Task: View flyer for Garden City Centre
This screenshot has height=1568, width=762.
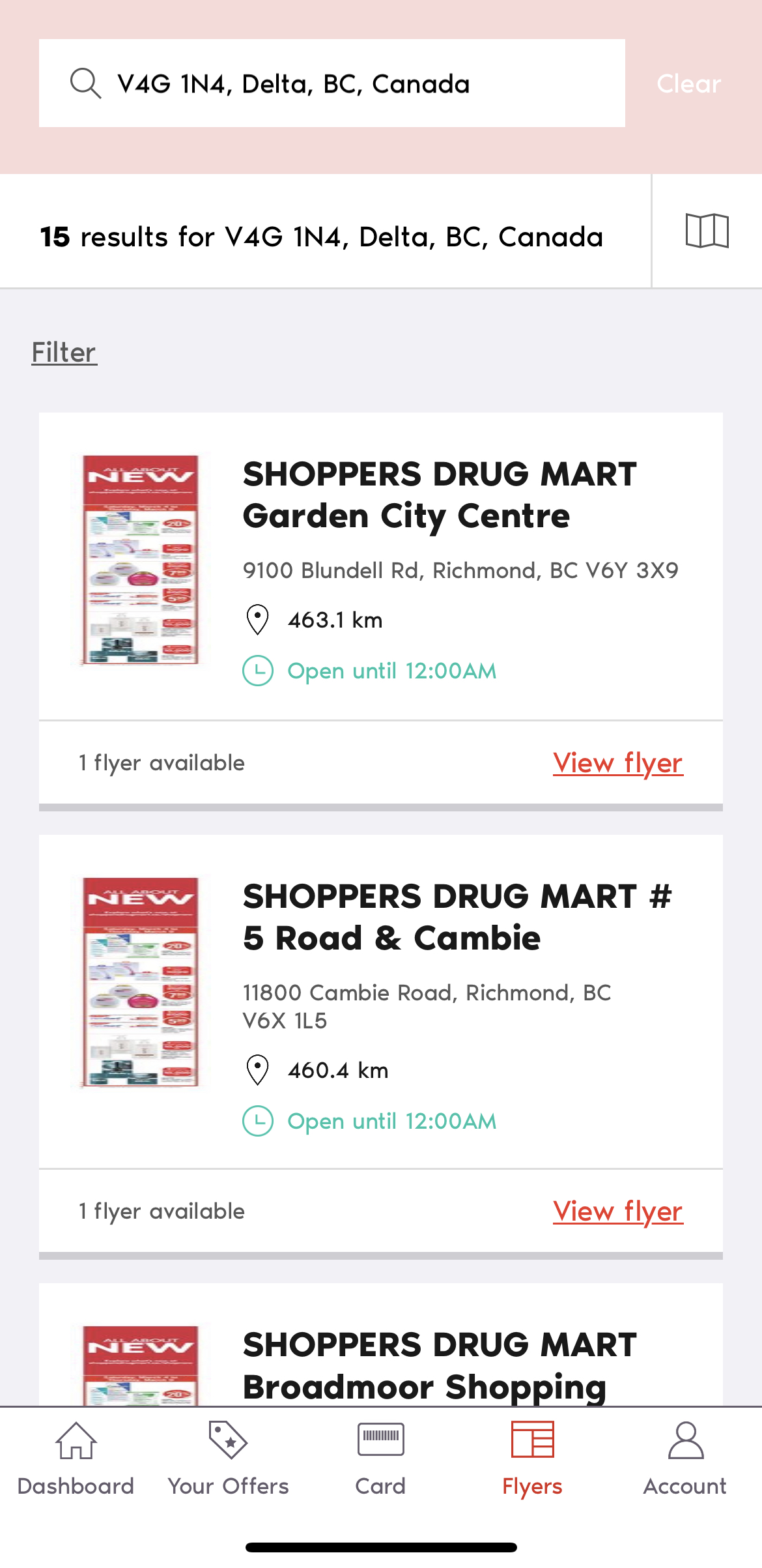Action: pos(617,763)
